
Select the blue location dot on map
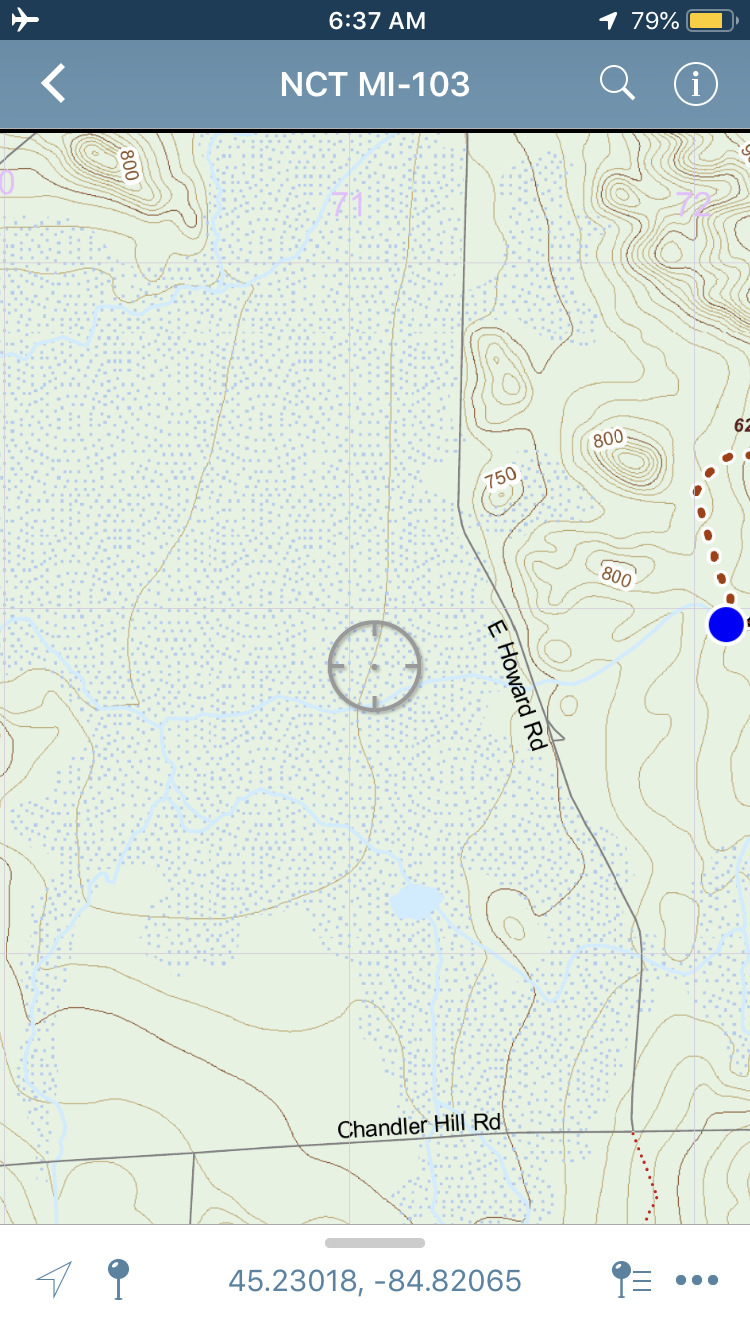726,624
